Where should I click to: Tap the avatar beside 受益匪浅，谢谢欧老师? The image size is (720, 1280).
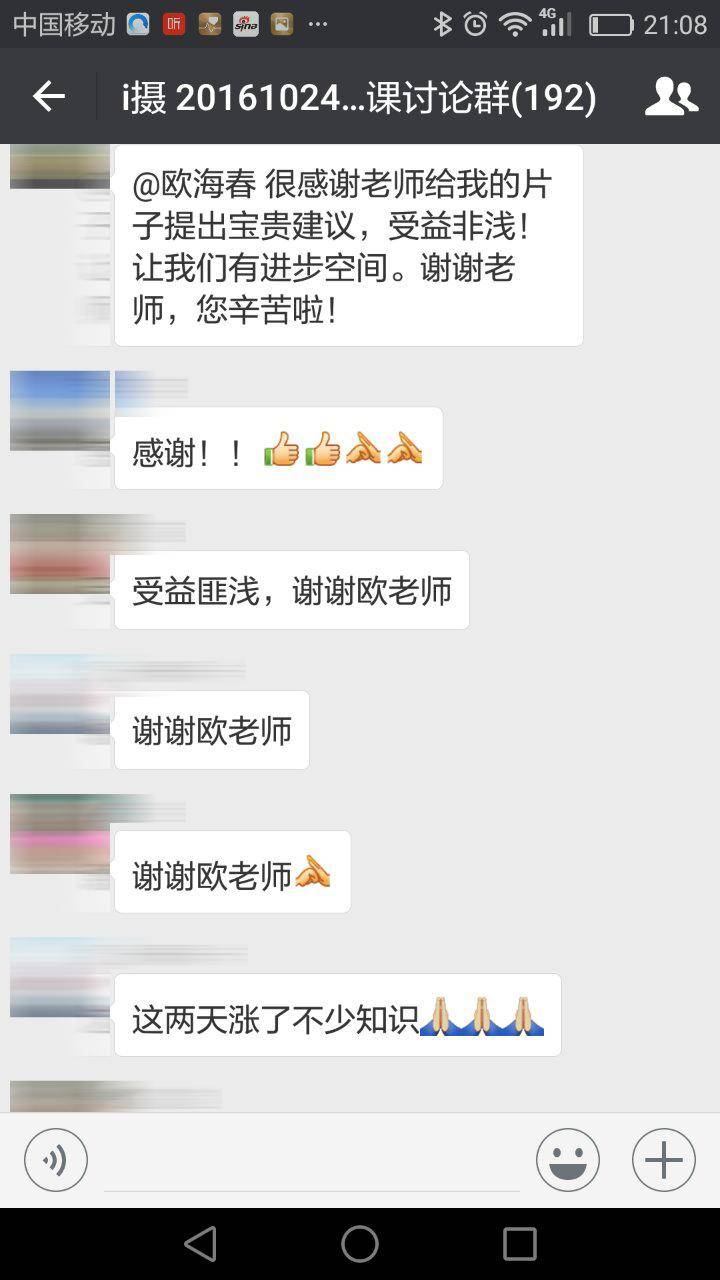coord(60,555)
